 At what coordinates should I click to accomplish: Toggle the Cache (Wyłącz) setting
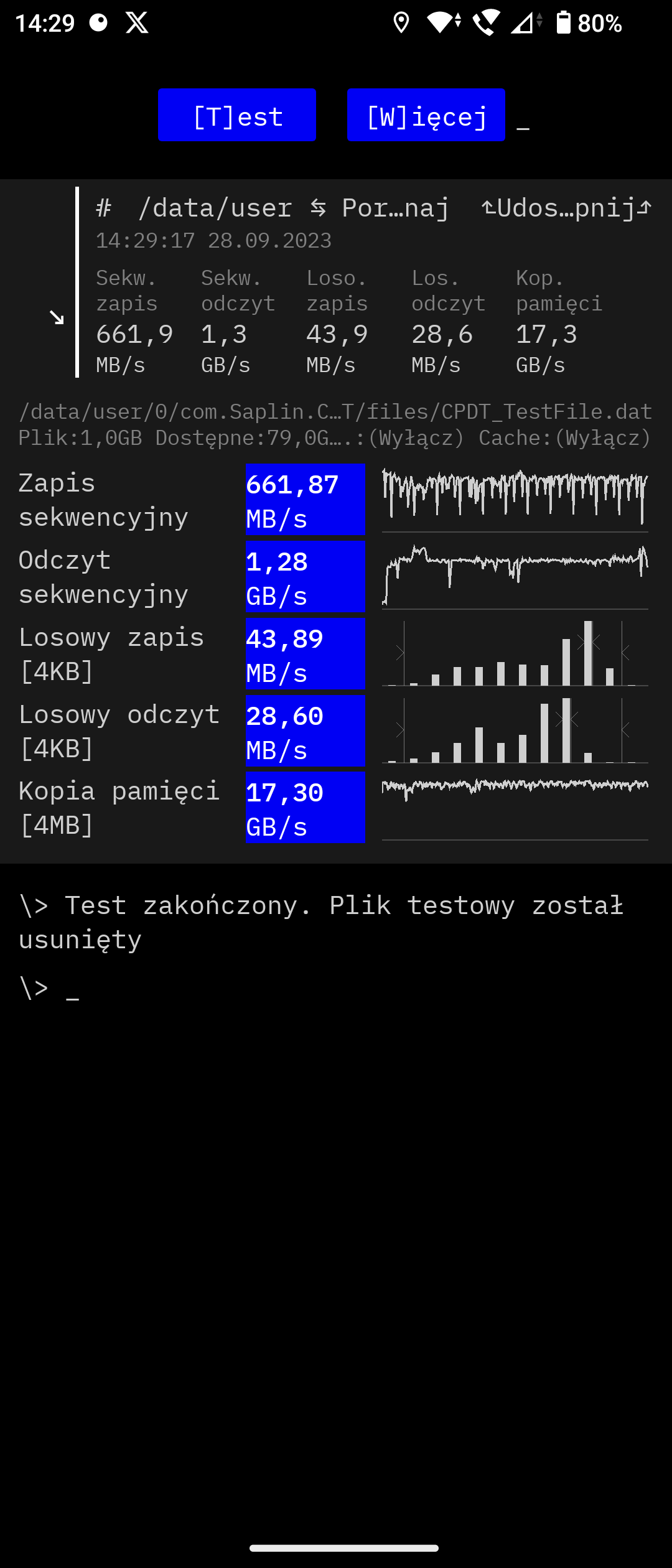[565, 439]
